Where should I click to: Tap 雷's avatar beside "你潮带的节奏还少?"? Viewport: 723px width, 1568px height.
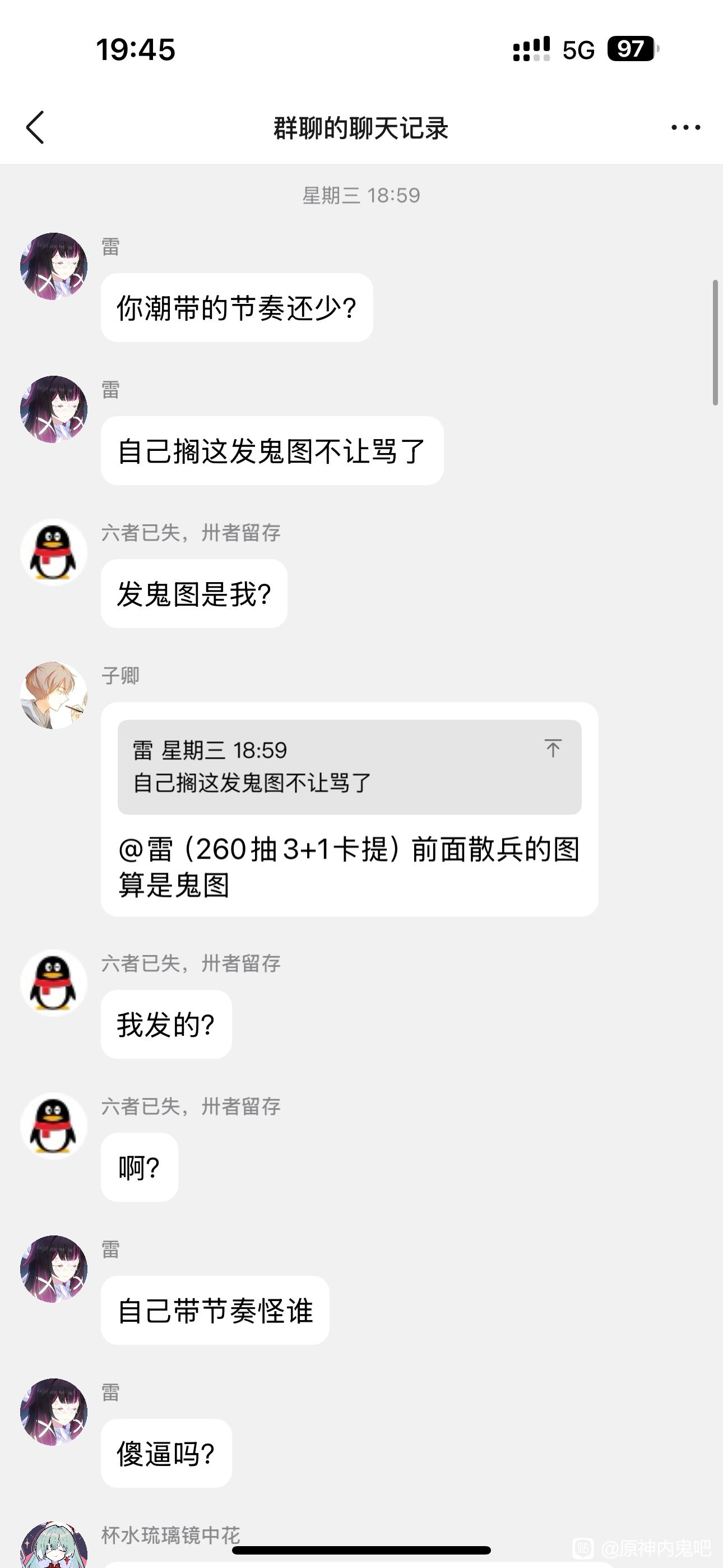pyautogui.click(x=54, y=266)
